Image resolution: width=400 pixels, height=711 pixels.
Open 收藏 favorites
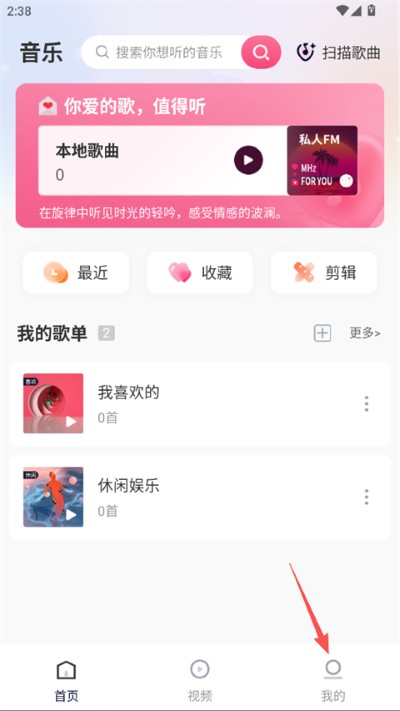(x=200, y=273)
